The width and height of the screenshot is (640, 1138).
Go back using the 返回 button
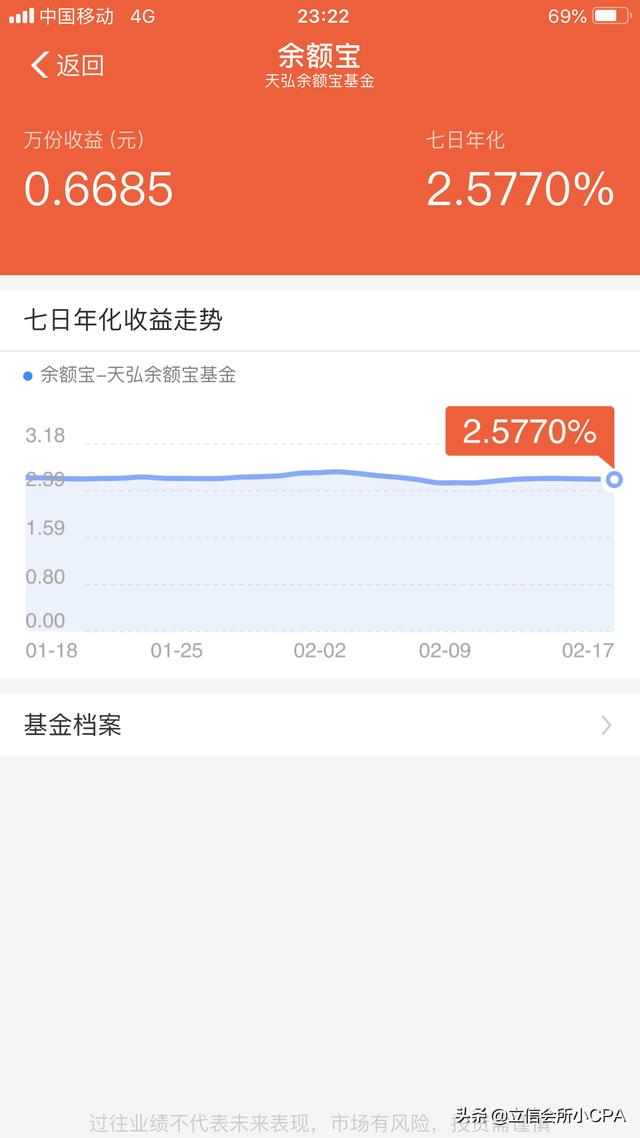tap(67, 66)
